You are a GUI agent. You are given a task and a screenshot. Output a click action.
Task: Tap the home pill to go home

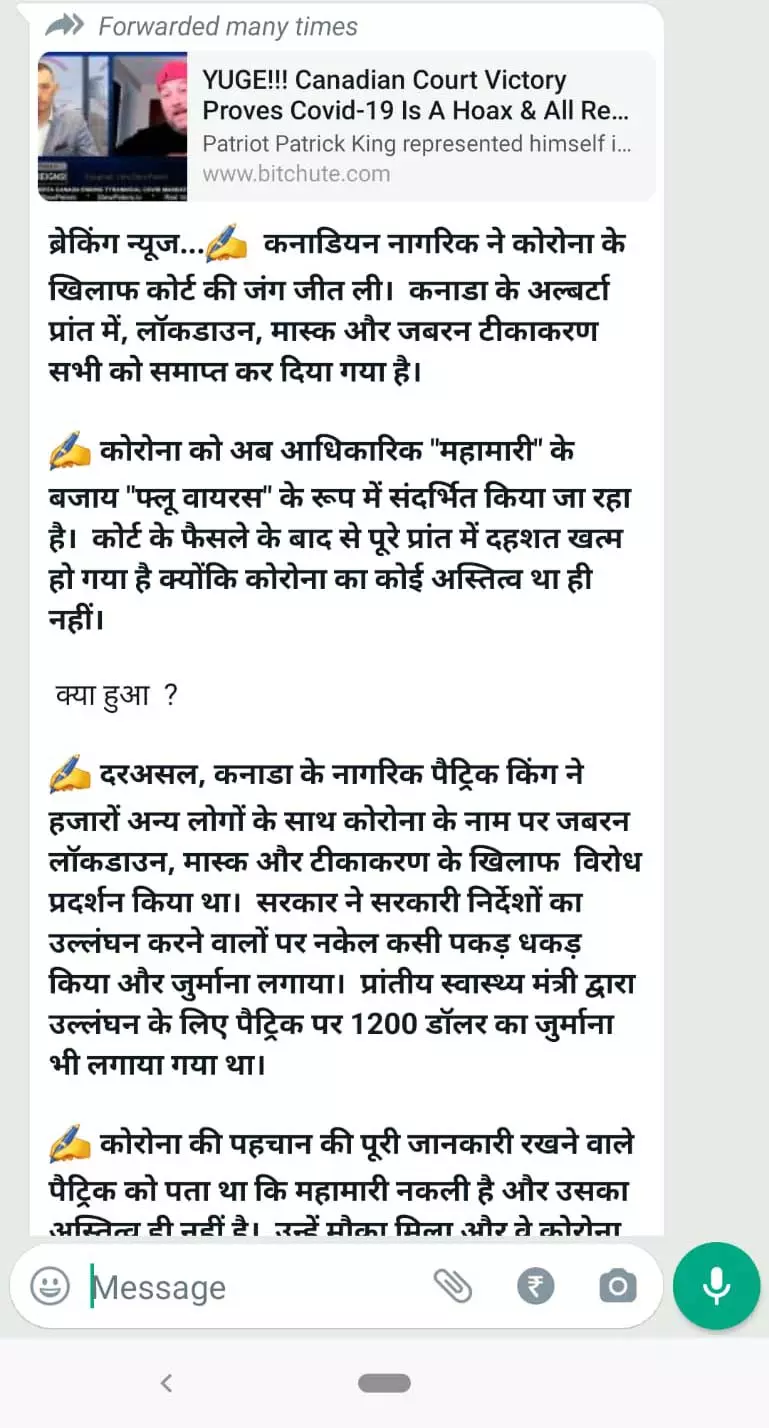384,1384
